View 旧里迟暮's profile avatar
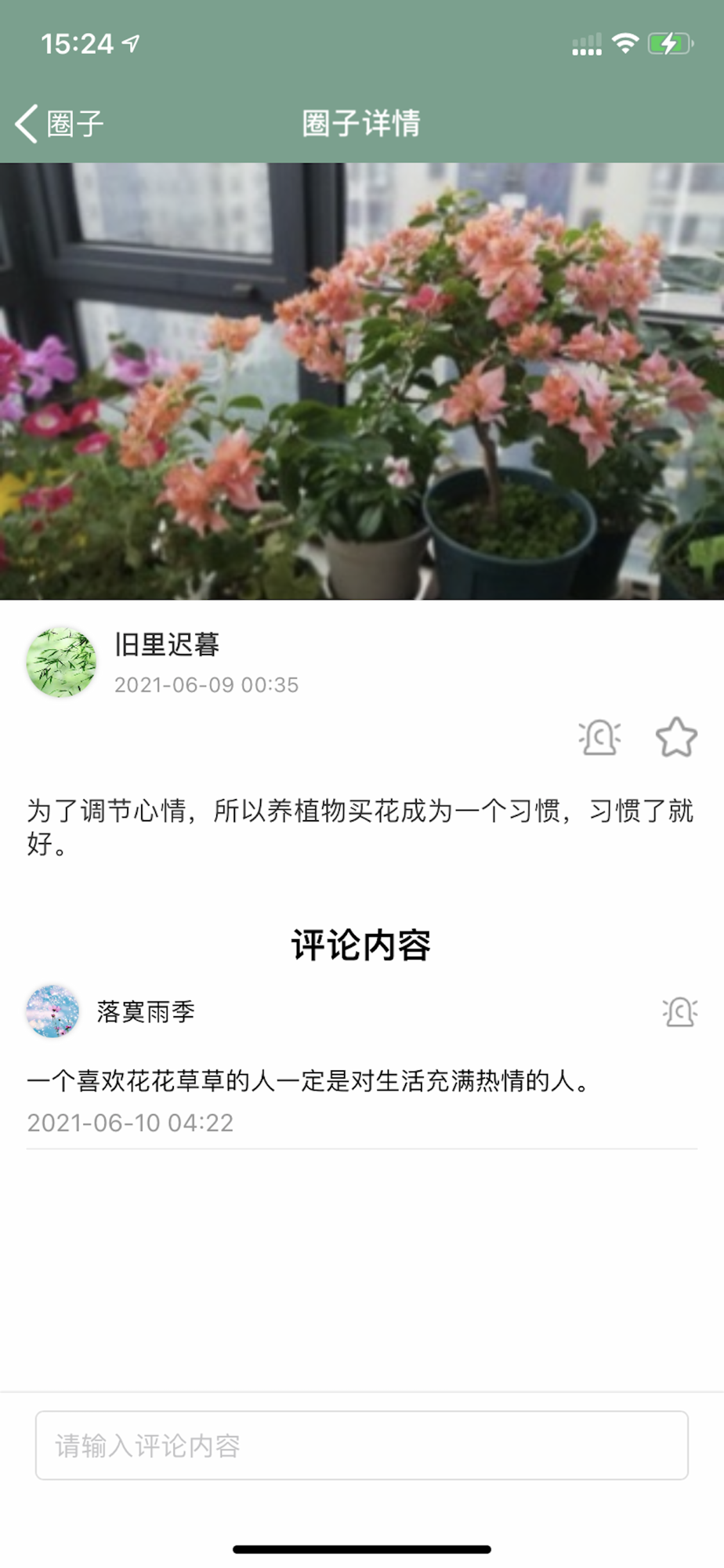Image resolution: width=724 pixels, height=1568 pixels. click(x=61, y=662)
